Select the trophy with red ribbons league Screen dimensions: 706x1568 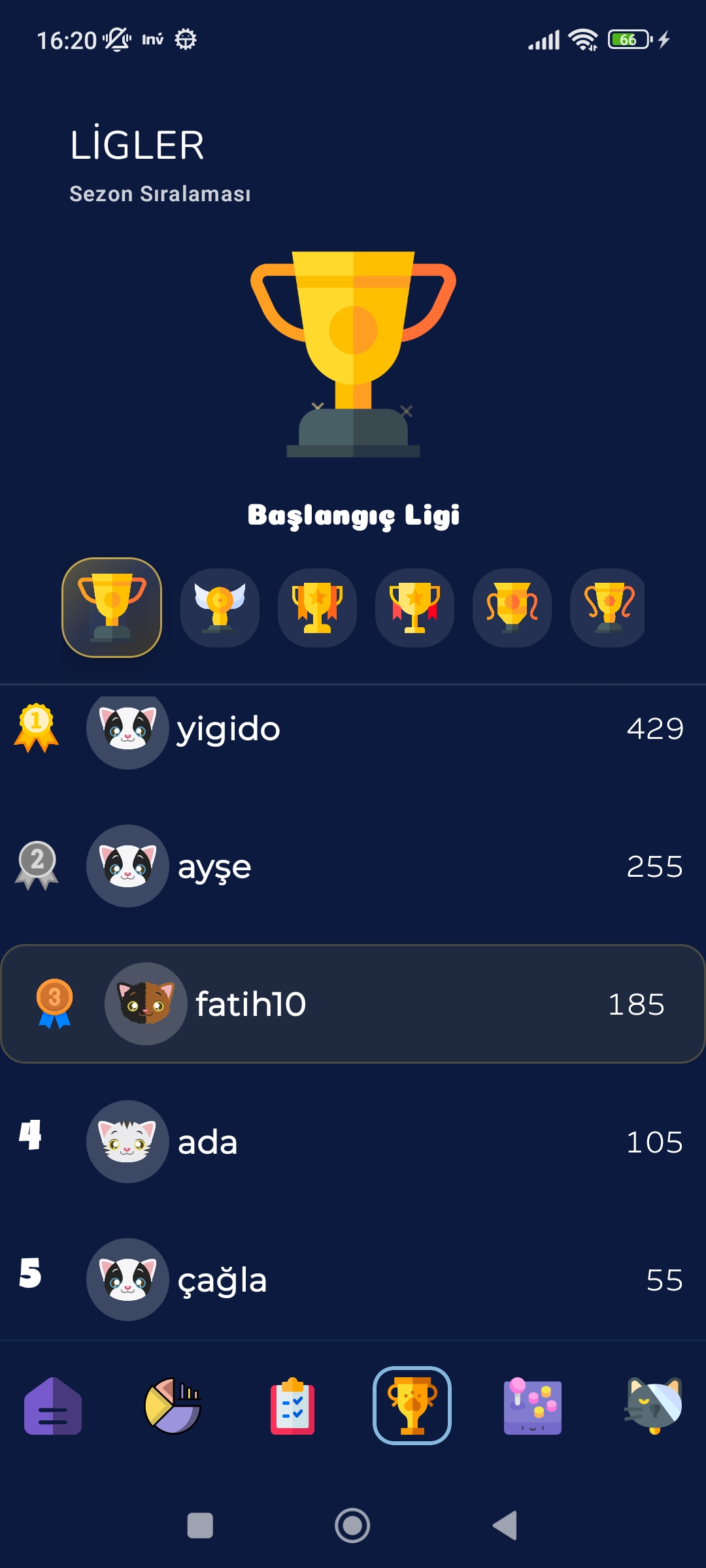click(414, 608)
